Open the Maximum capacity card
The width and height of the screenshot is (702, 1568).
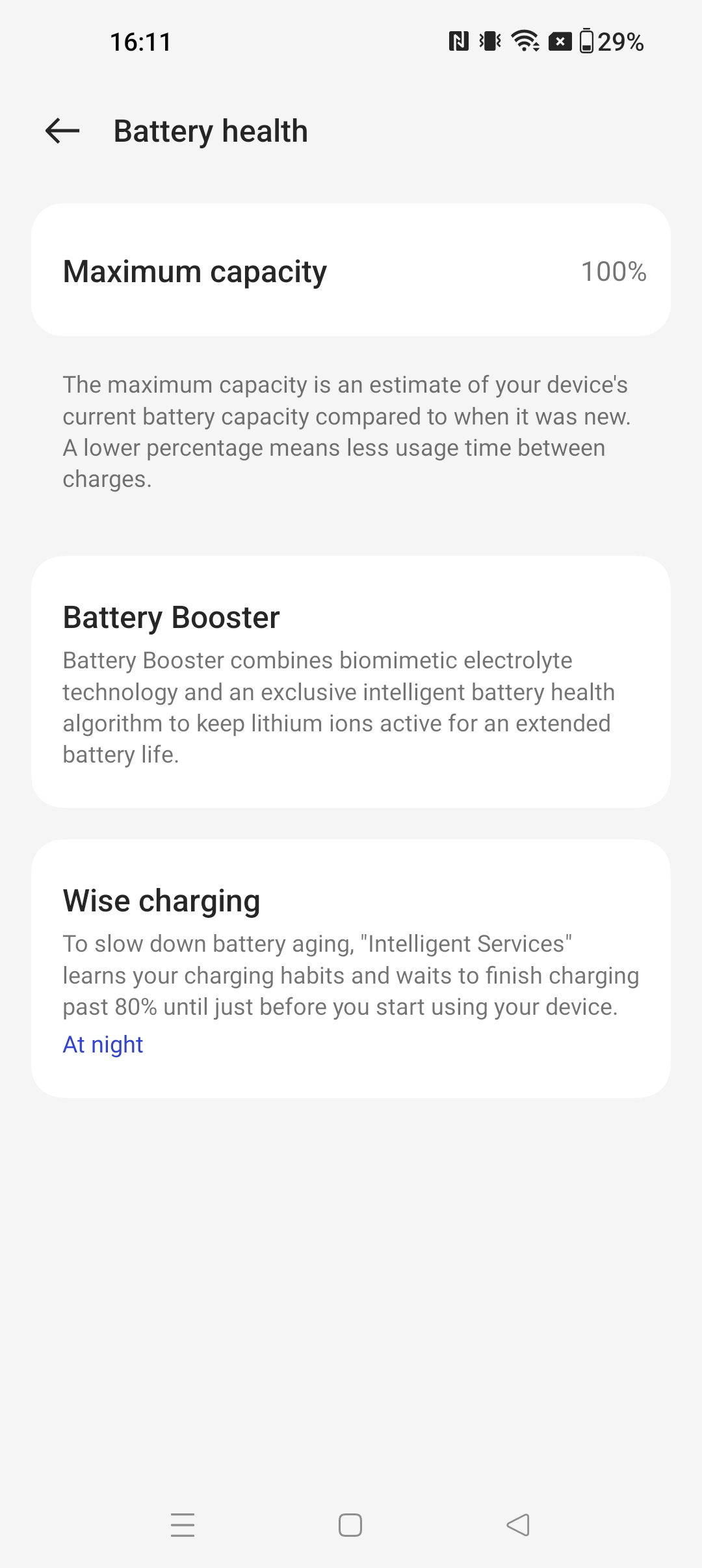coord(351,270)
